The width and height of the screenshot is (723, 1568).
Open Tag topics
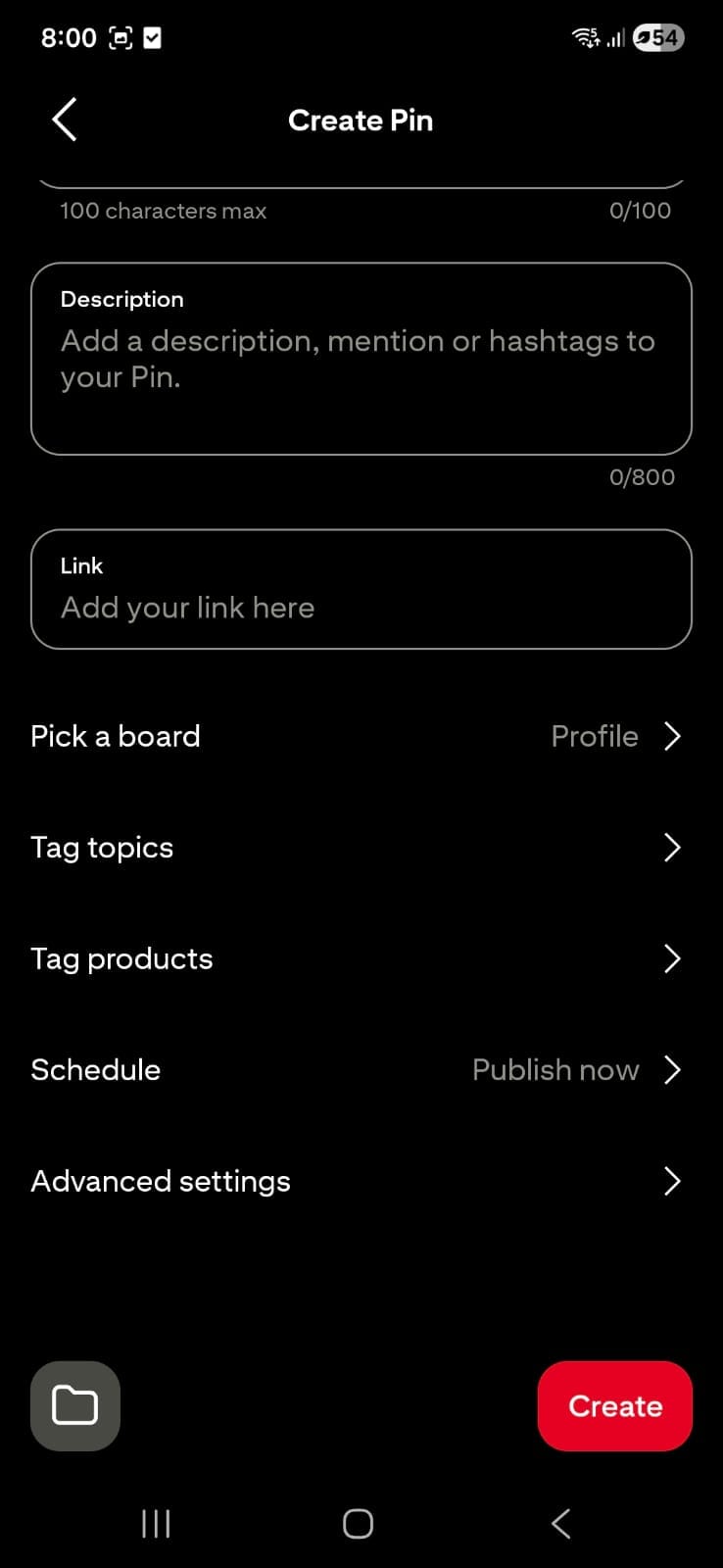point(361,848)
